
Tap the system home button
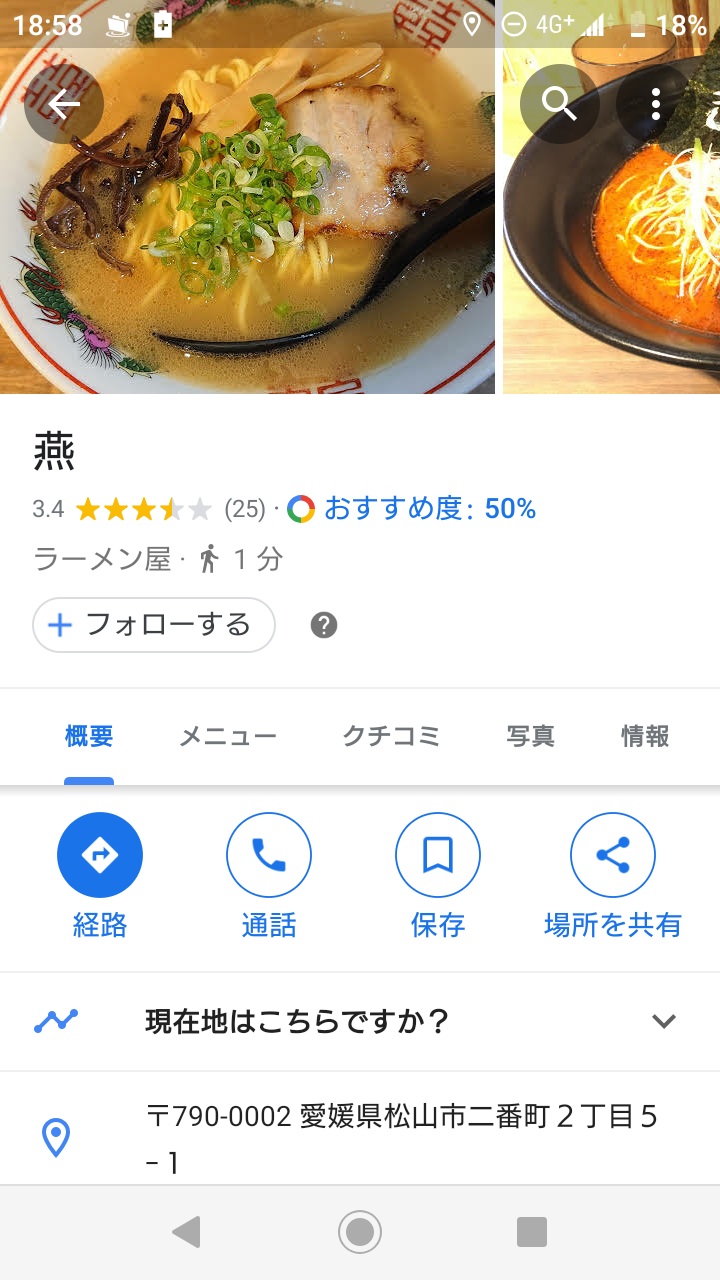(x=360, y=1232)
